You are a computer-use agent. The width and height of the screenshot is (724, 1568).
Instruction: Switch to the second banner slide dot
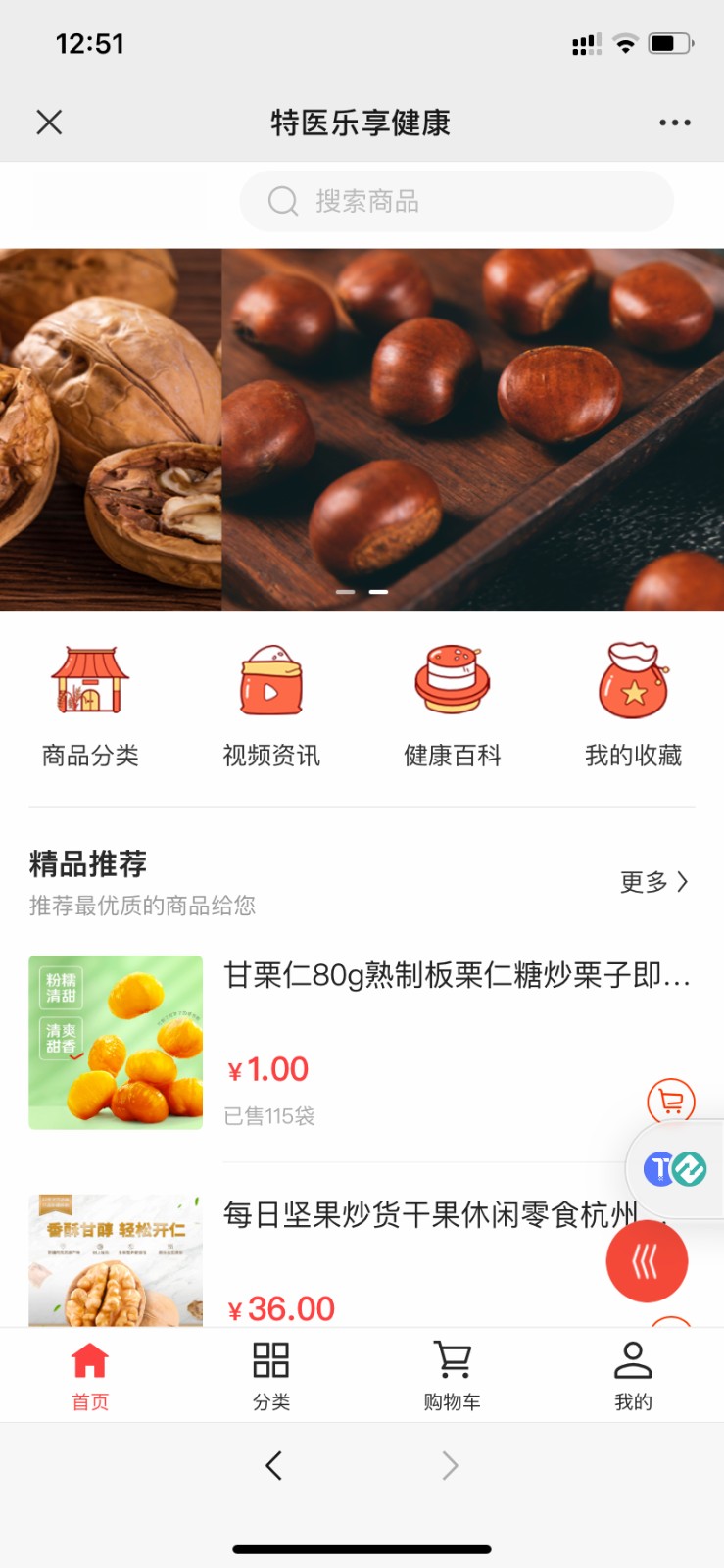tap(378, 592)
